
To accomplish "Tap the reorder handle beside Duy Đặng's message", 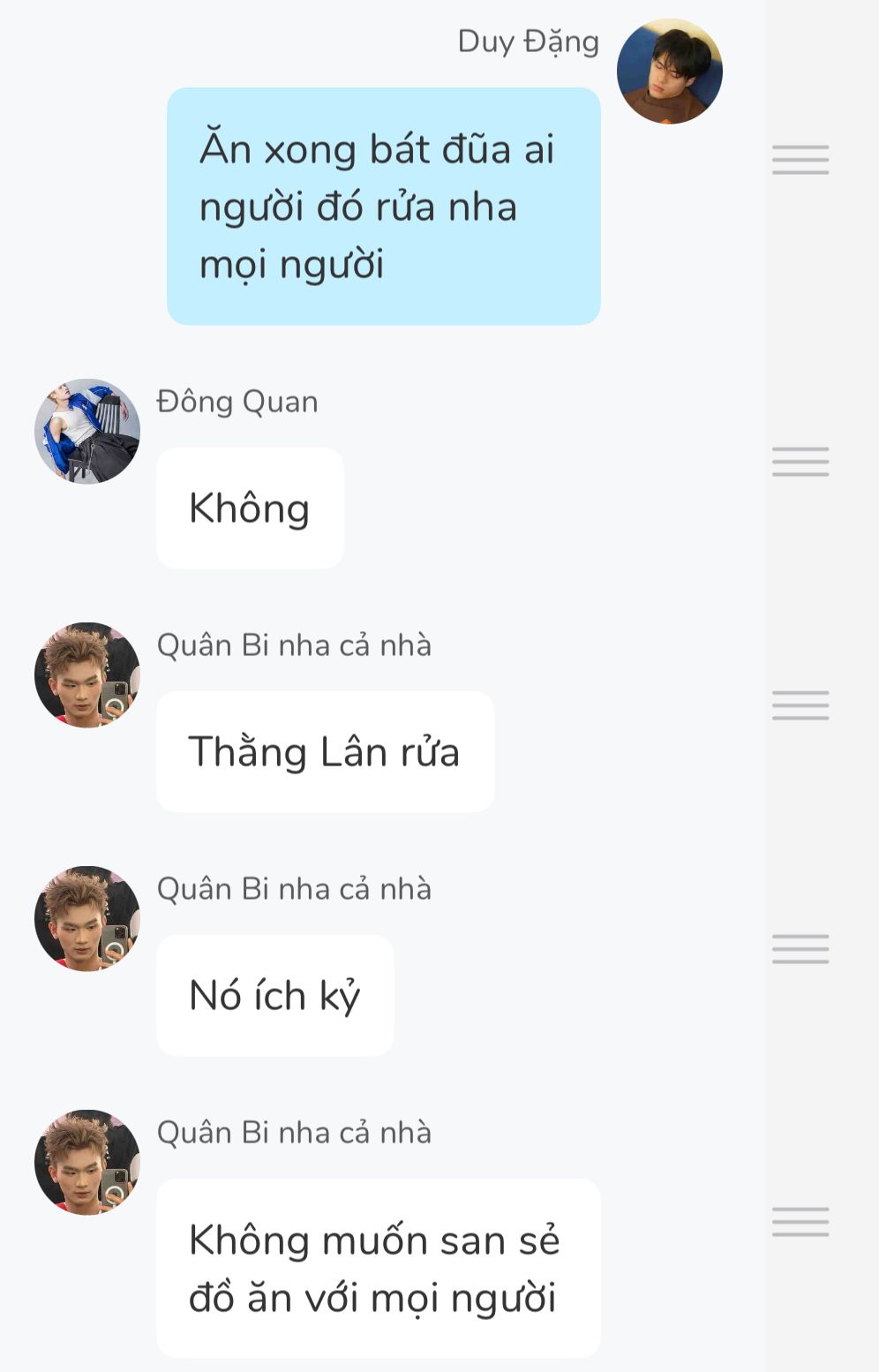I will [x=800, y=160].
